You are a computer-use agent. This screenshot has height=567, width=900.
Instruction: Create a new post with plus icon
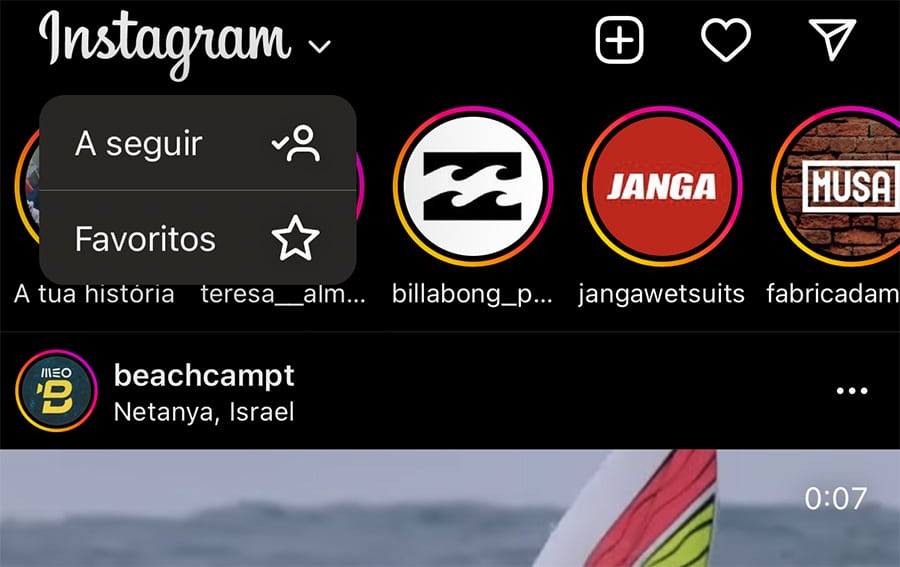point(620,41)
